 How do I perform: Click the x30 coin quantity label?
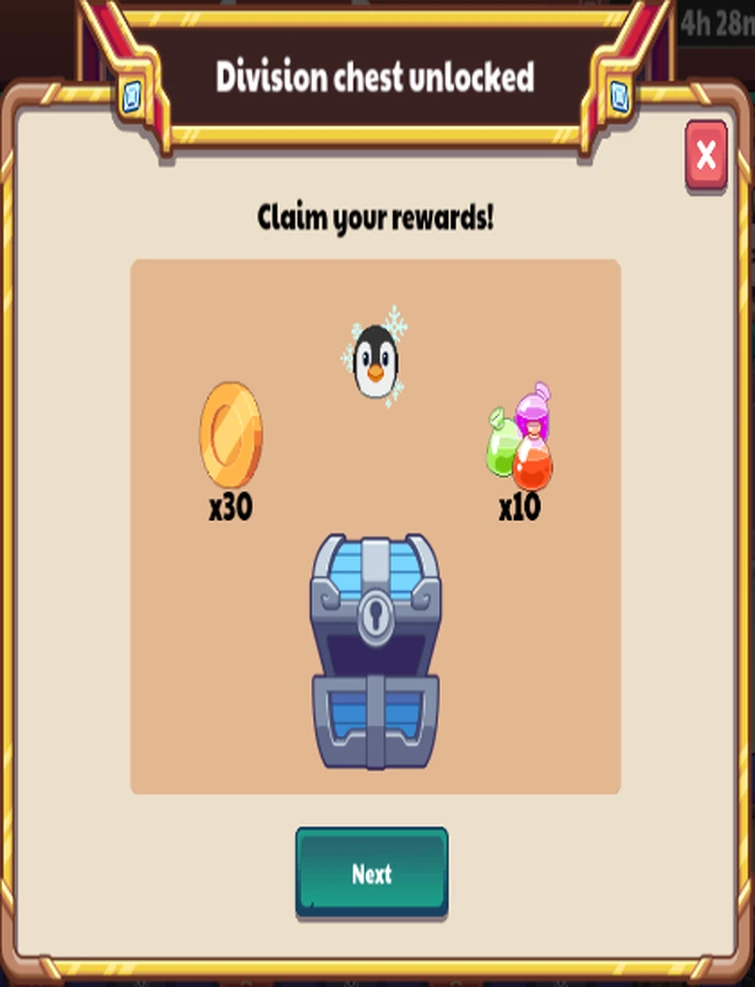[x=230, y=509]
